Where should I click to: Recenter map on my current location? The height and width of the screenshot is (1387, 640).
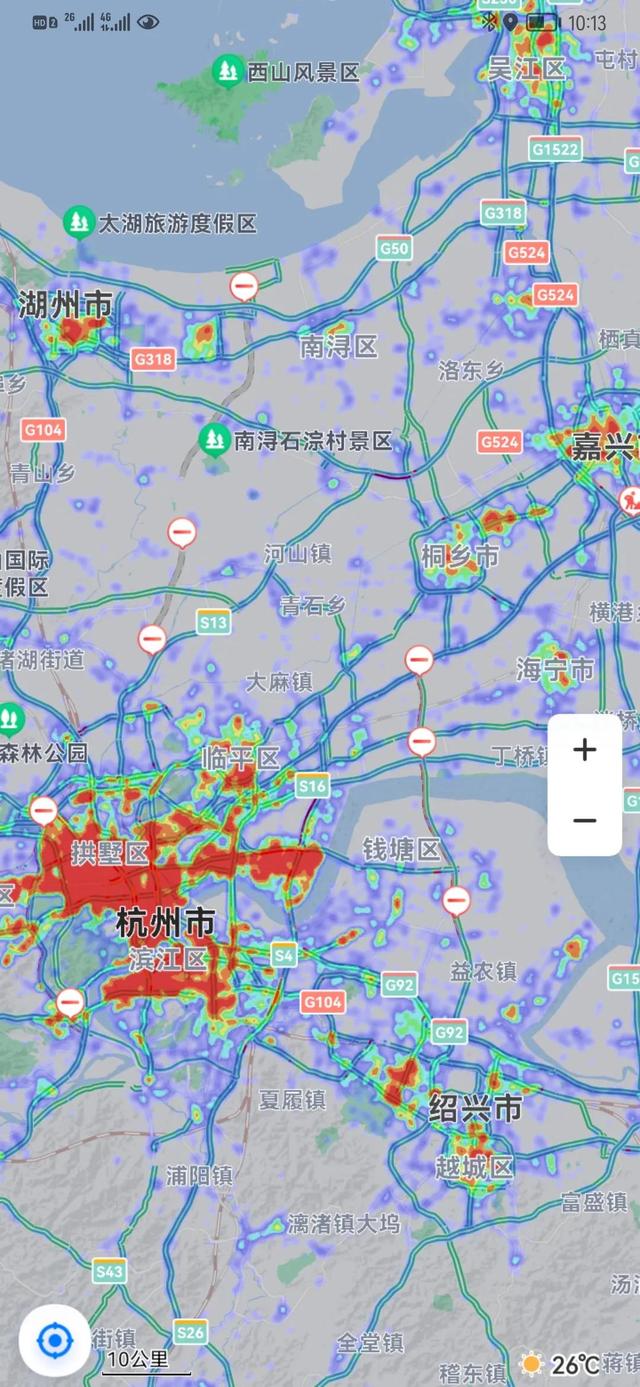(x=55, y=1340)
